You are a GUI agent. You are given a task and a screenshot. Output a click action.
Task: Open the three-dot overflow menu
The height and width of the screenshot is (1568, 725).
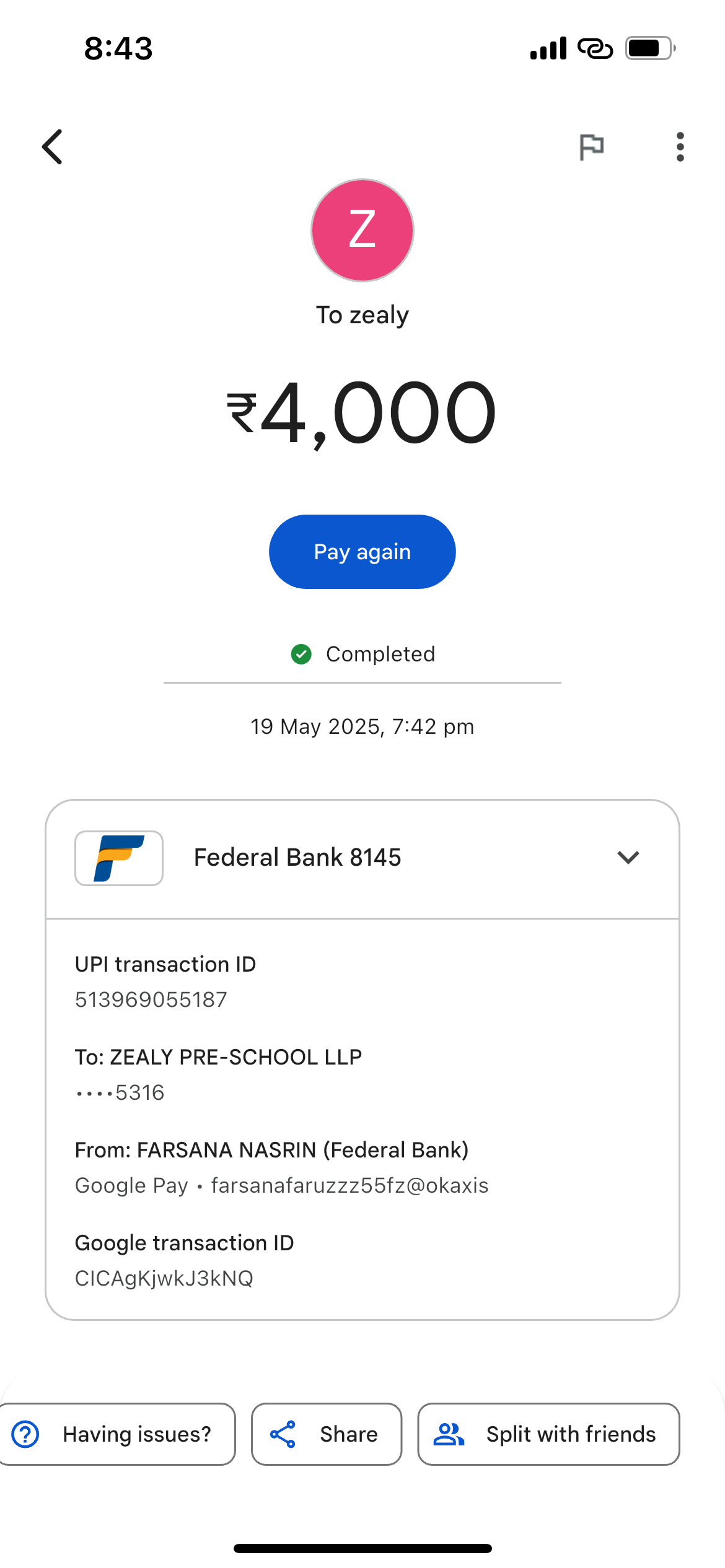click(680, 147)
